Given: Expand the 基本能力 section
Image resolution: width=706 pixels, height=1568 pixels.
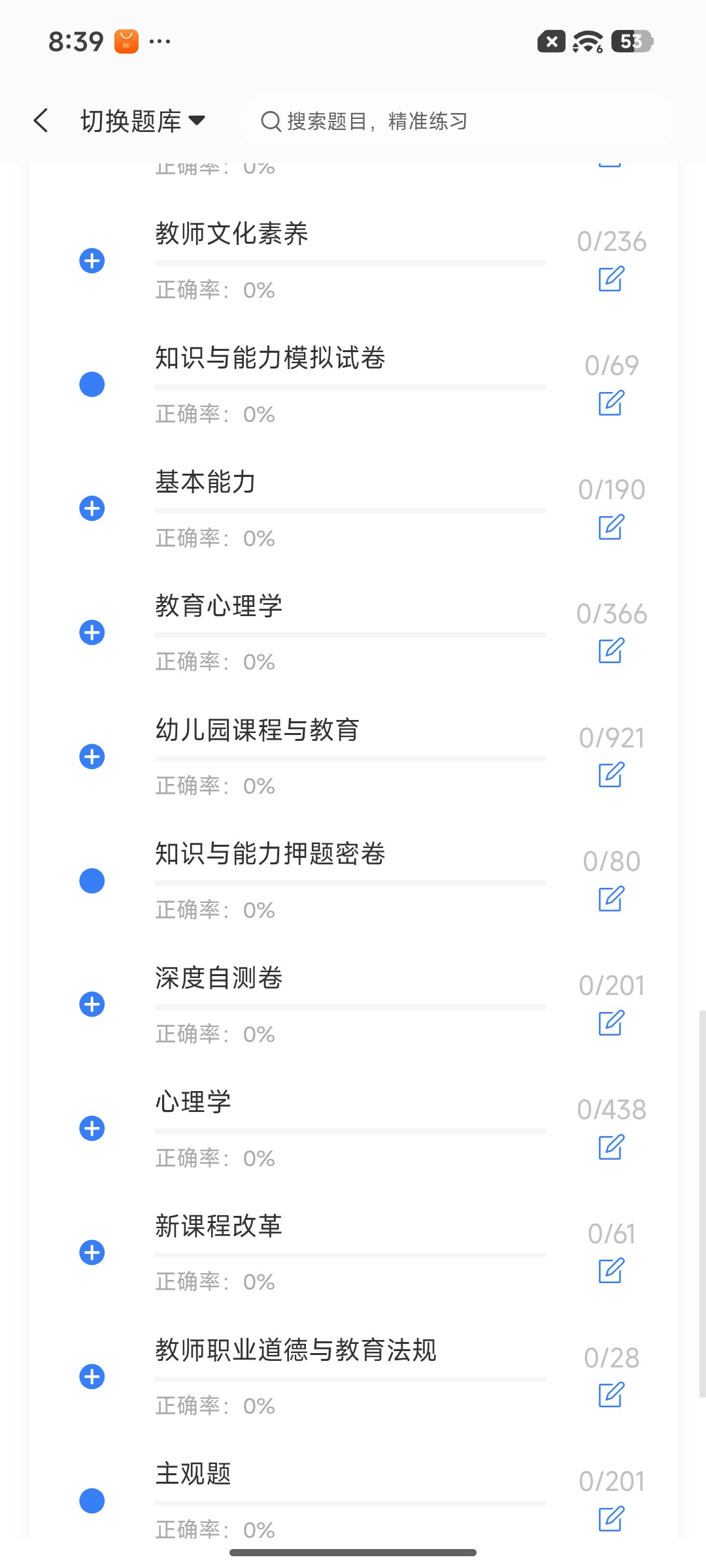Looking at the screenshot, I should point(92,508).
